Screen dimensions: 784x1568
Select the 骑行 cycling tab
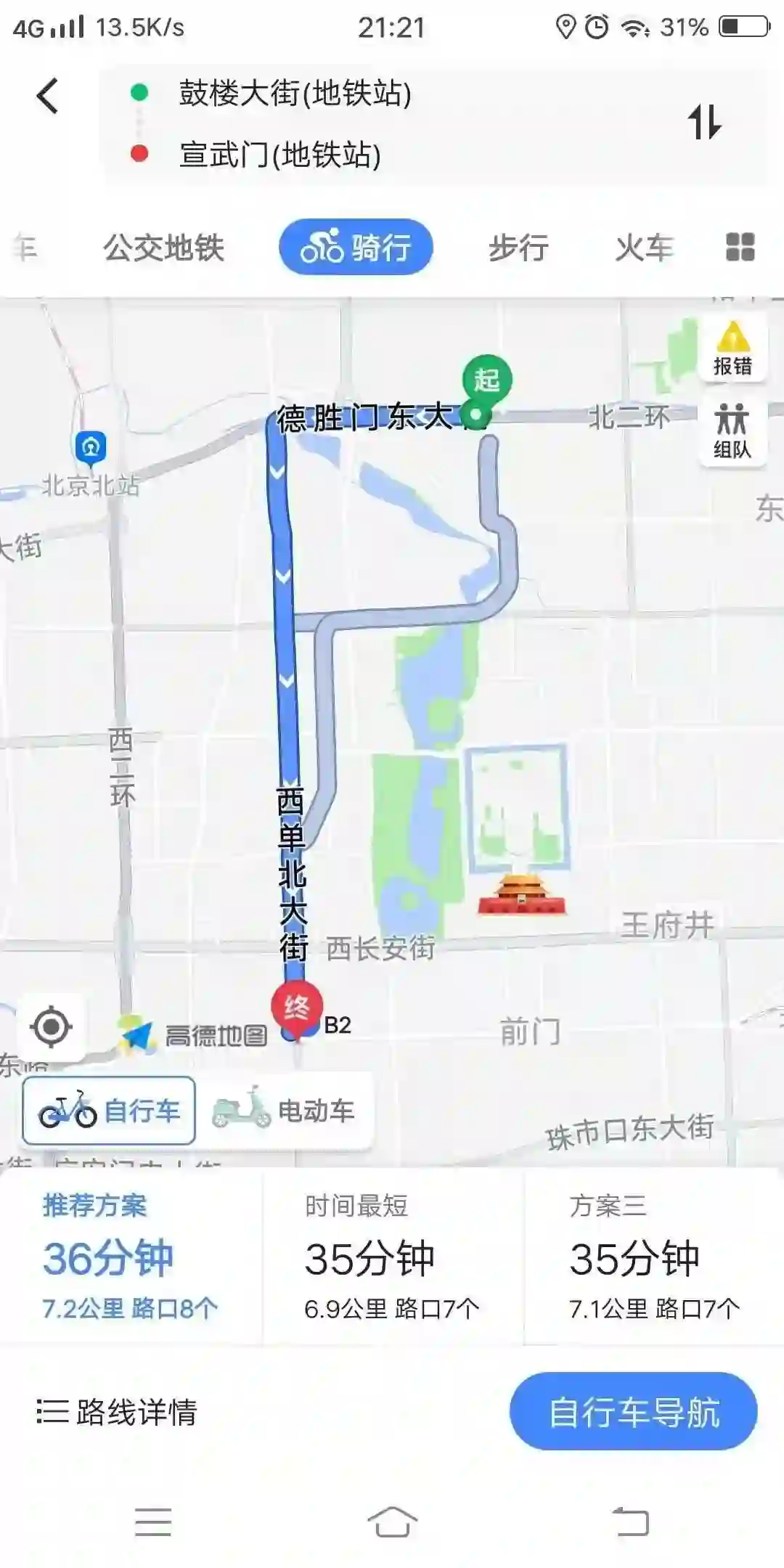(356, 248)
